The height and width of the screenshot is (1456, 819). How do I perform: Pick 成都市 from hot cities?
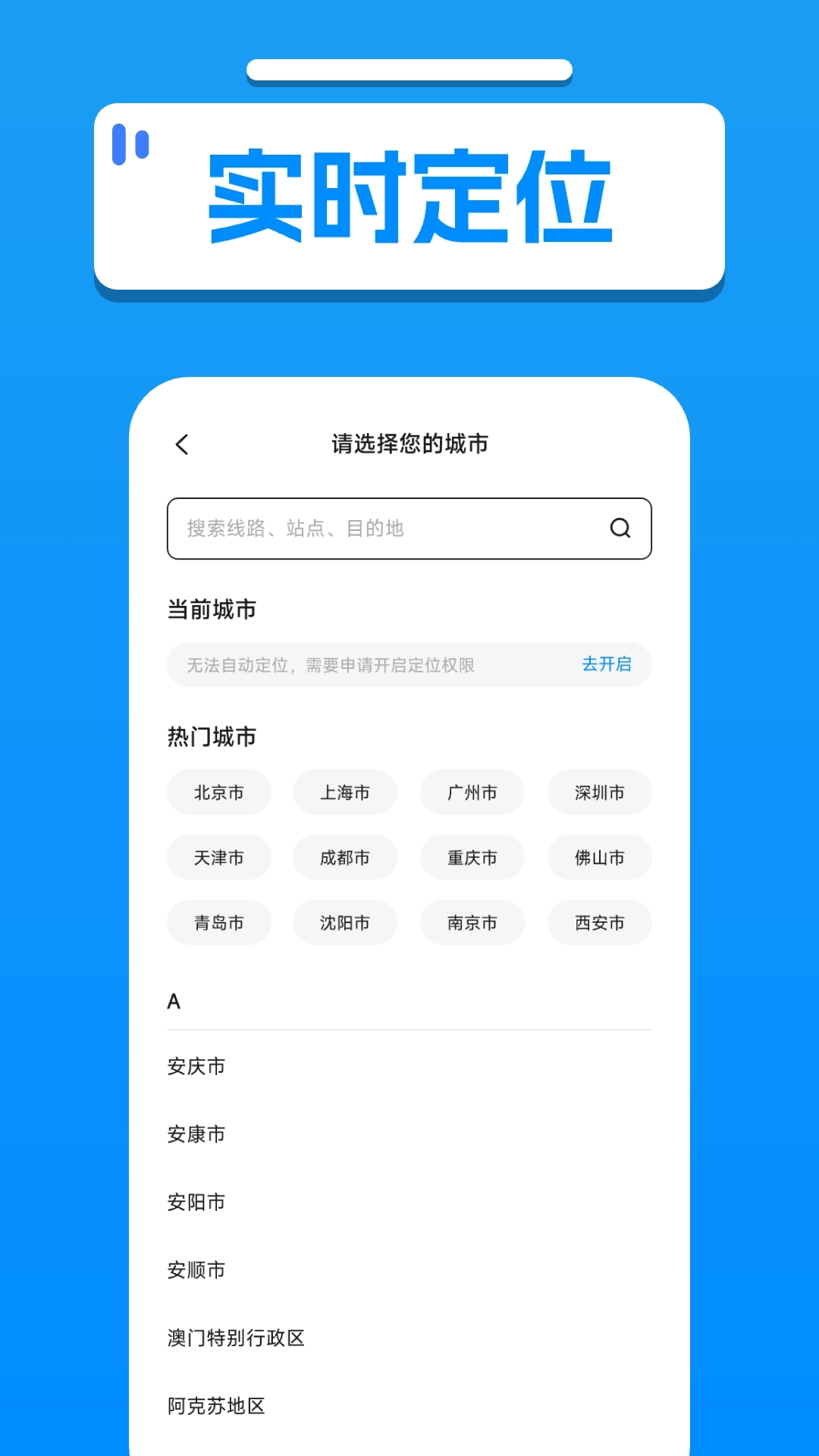[x=346, y=858]
